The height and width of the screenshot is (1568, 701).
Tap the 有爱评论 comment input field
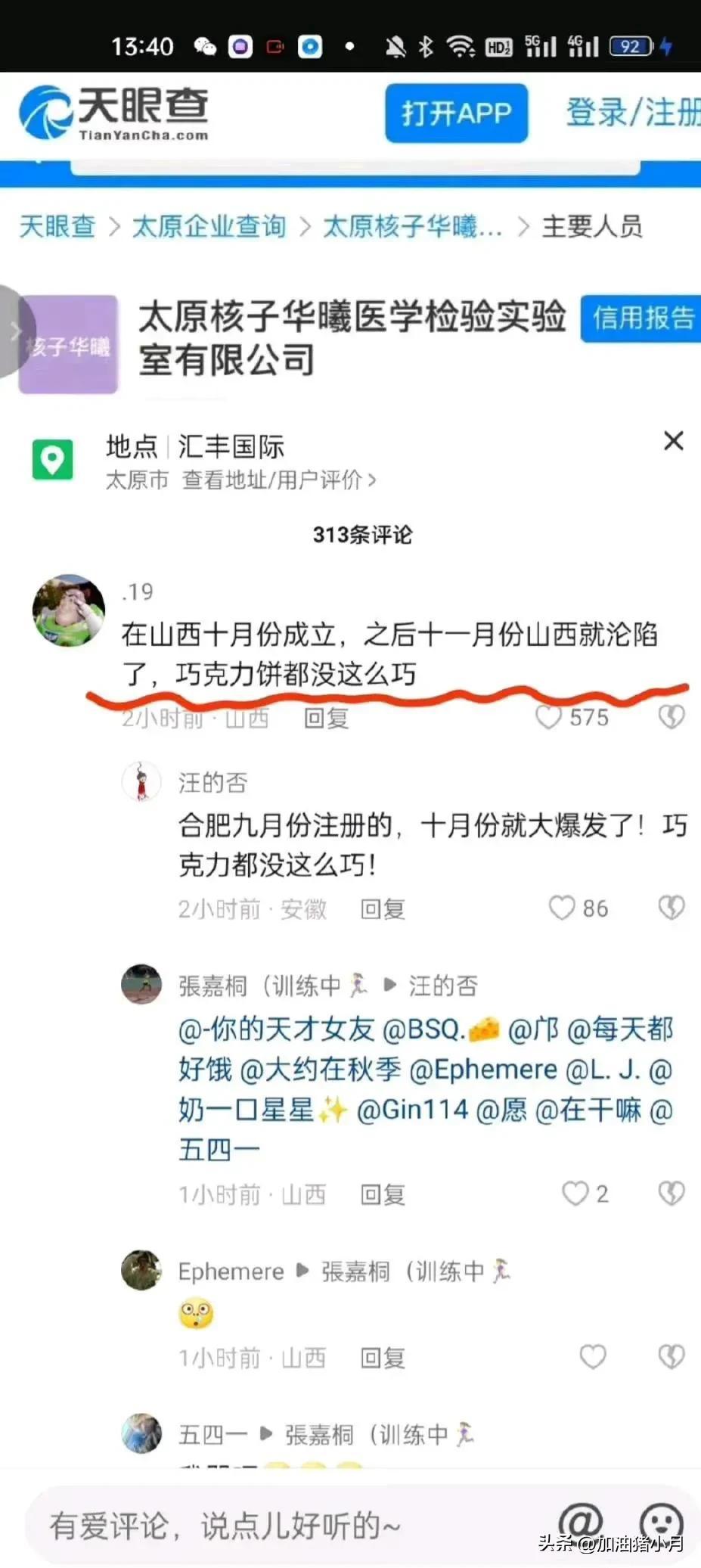[287, 1526]
